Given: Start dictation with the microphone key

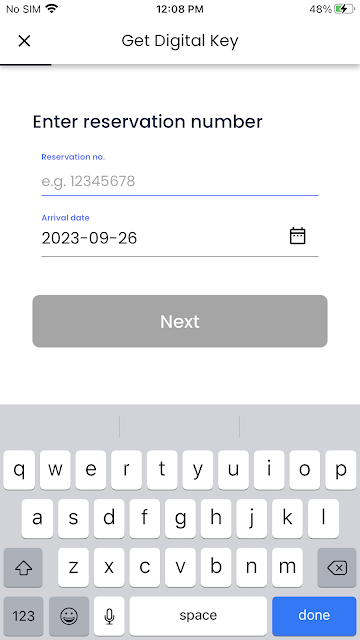Looking at the screenshot, I should pyautogui.click(x=109, y=615).
